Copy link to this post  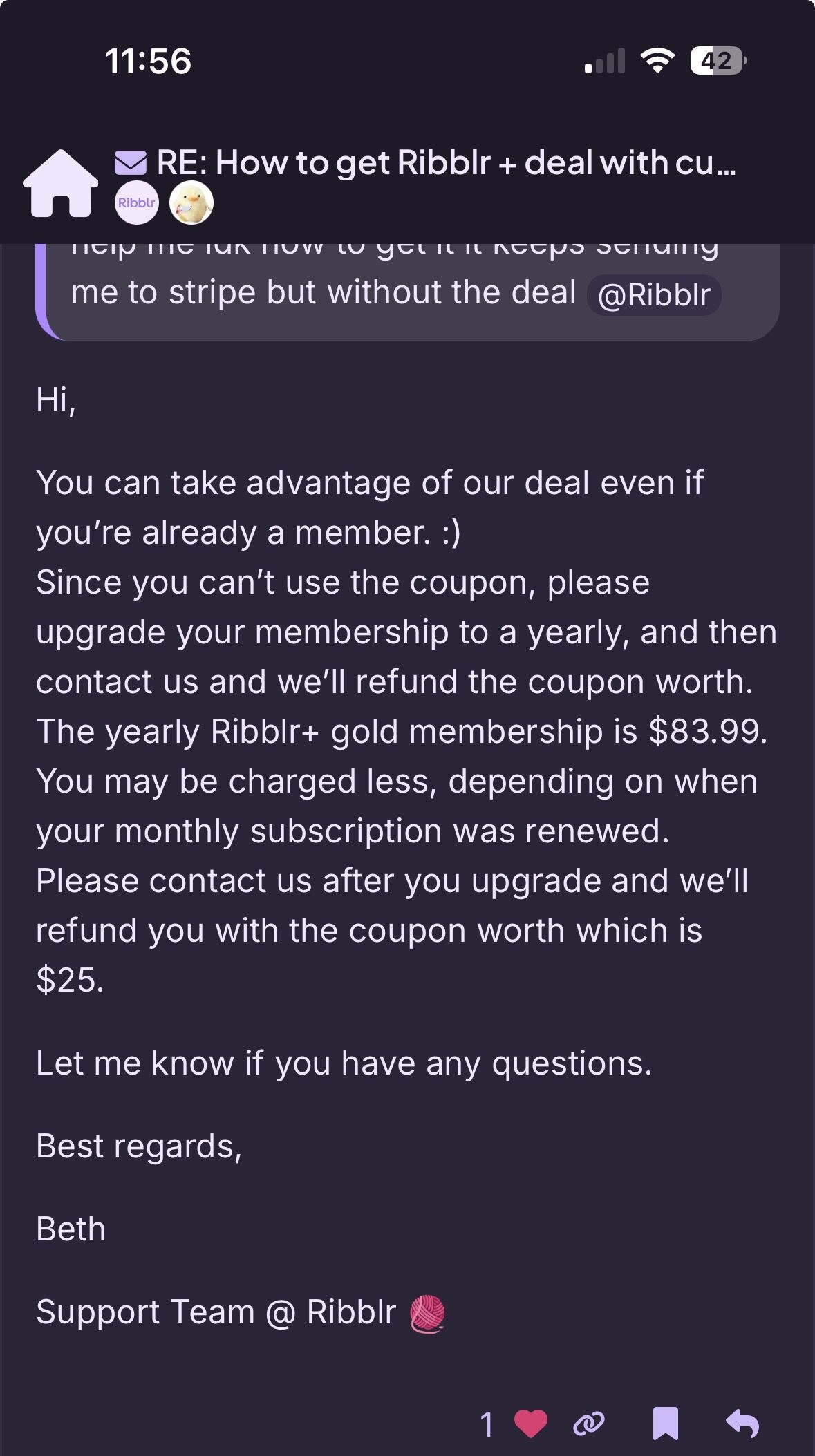click(x=589, y=1424)
